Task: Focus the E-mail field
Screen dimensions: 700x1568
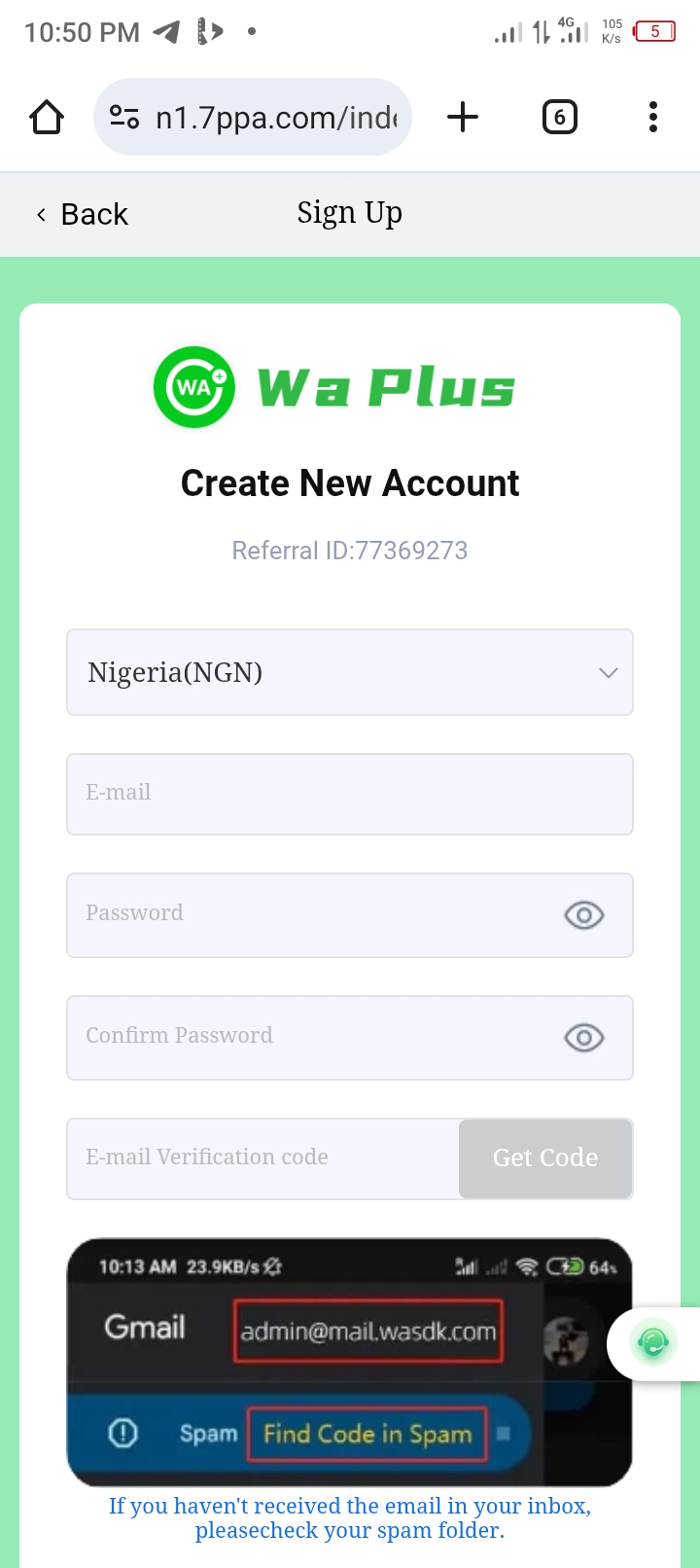Action: [x=350, y=794]
